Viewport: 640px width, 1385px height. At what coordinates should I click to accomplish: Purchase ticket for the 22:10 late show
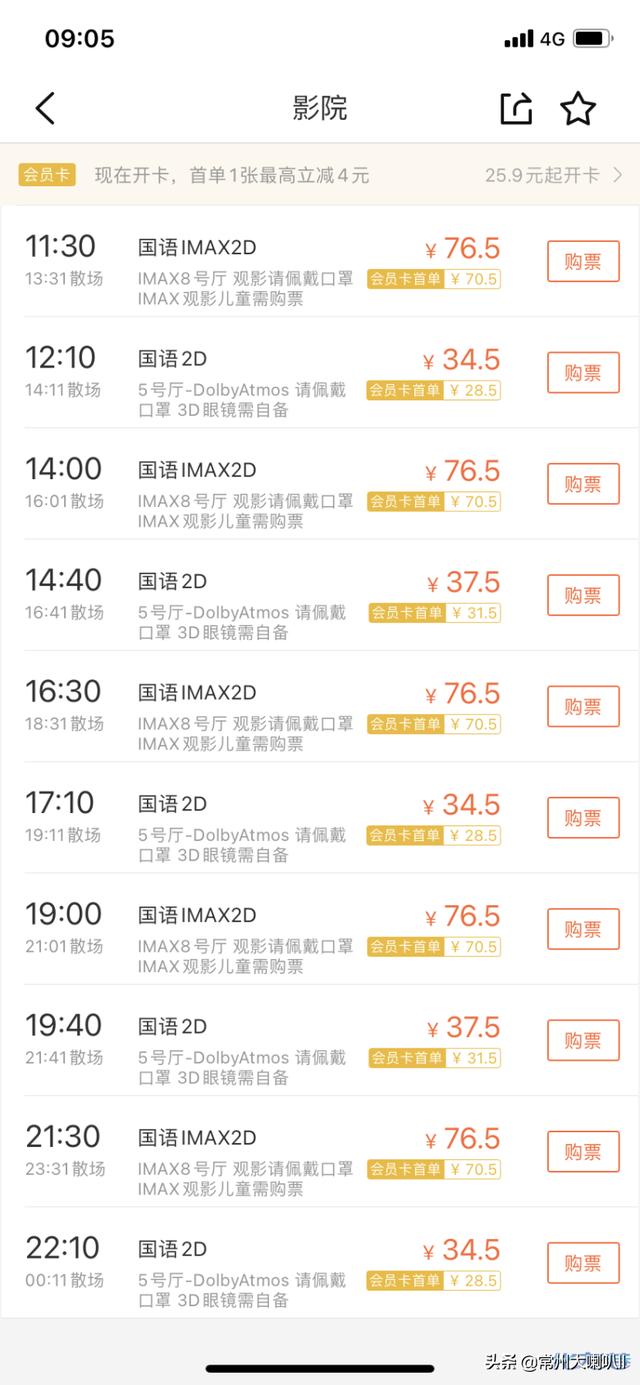click(583, 1263)
